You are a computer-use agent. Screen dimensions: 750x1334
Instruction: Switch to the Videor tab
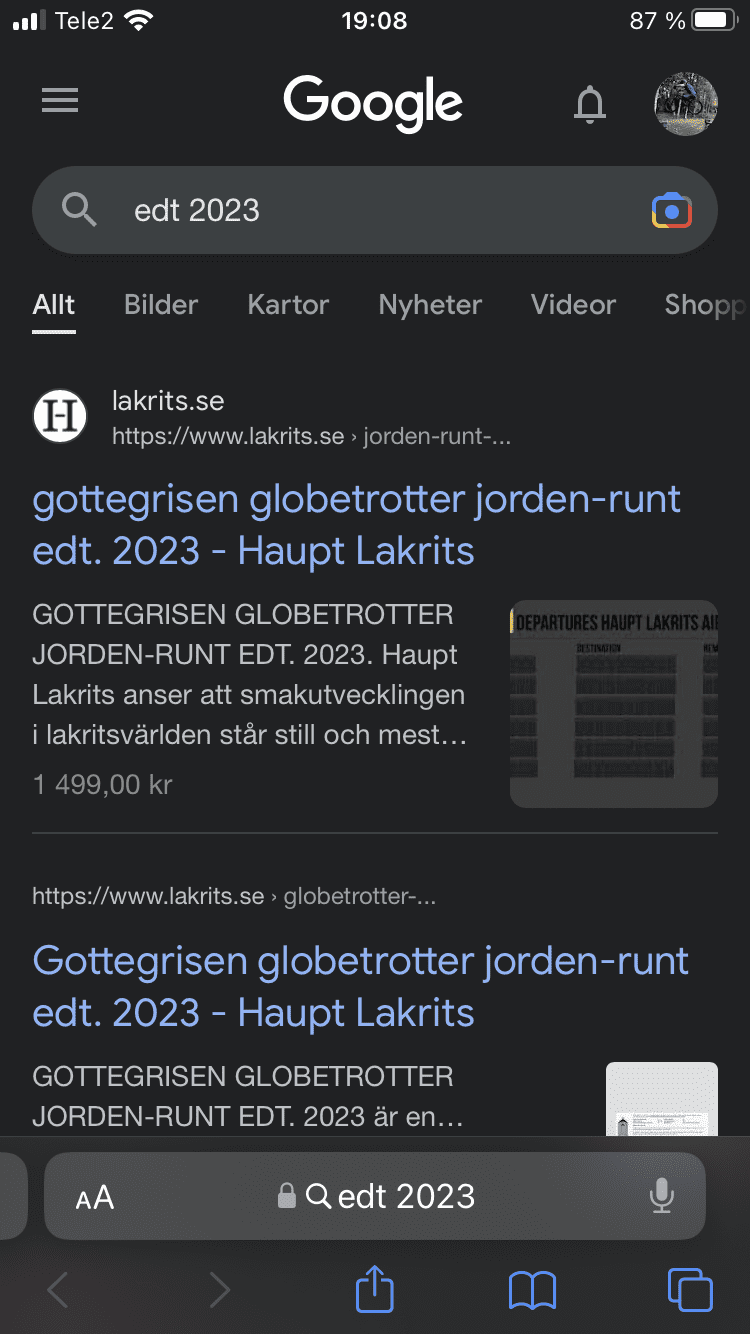pos(573,305)
